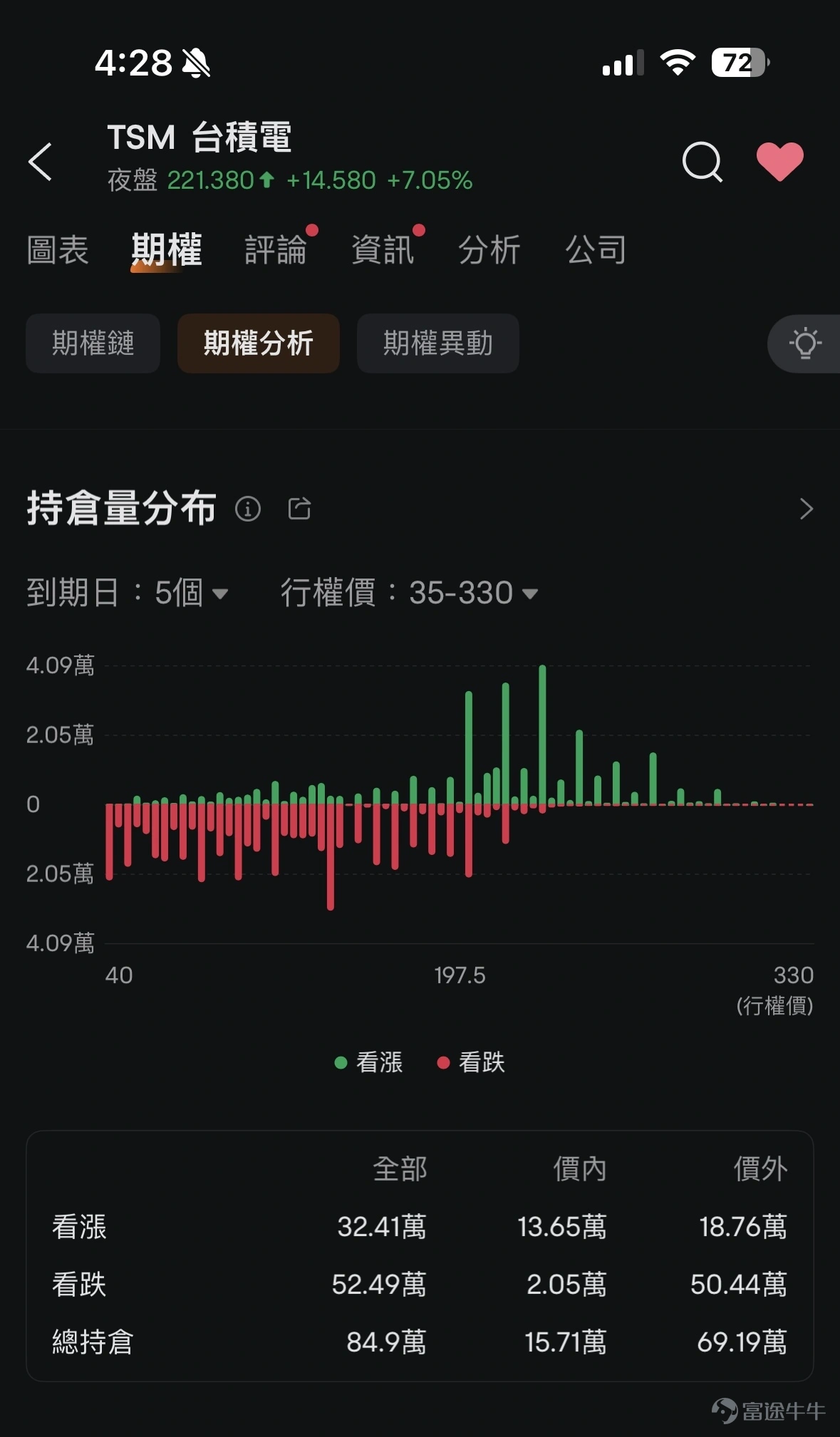Tap the lightbulb tips button
This screenshot has height=1437, width=840.
805,343
